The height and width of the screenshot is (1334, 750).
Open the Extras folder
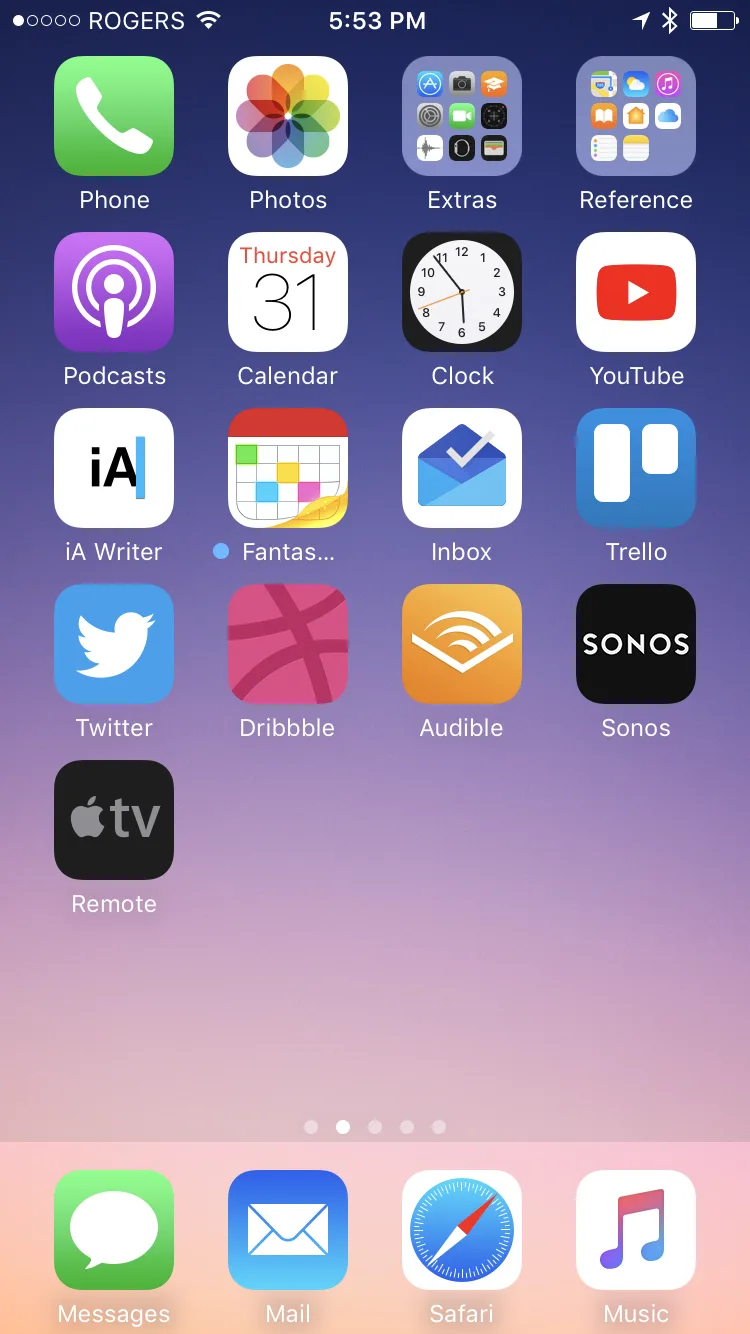(x=462, y=116)
